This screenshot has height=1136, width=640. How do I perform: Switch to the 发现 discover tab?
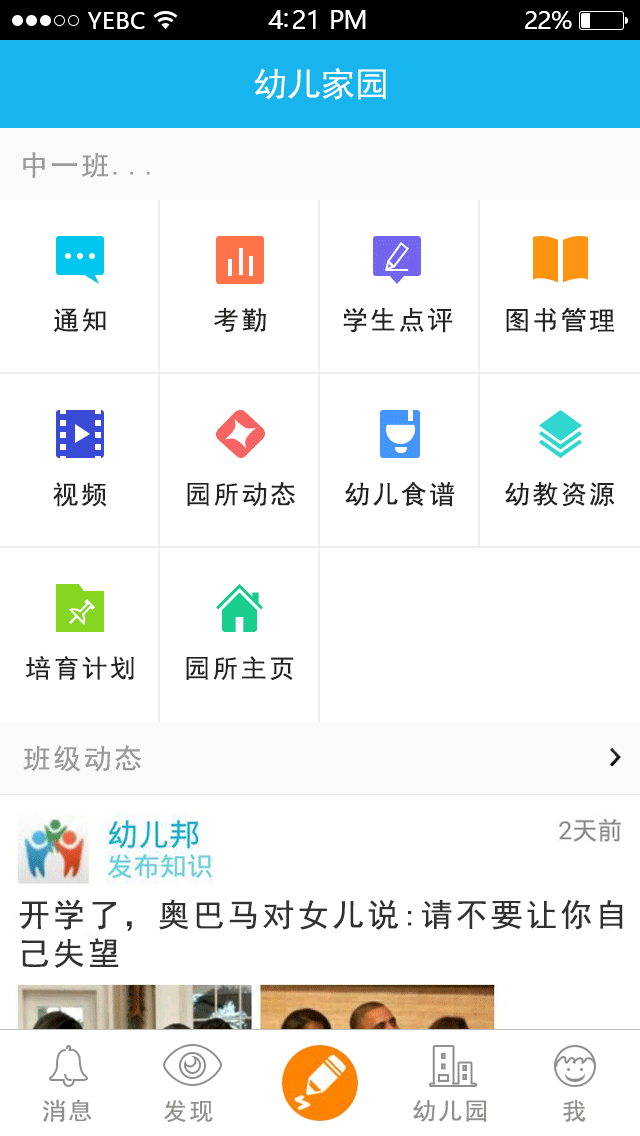pyautogui.click(x=189, y=1083)
